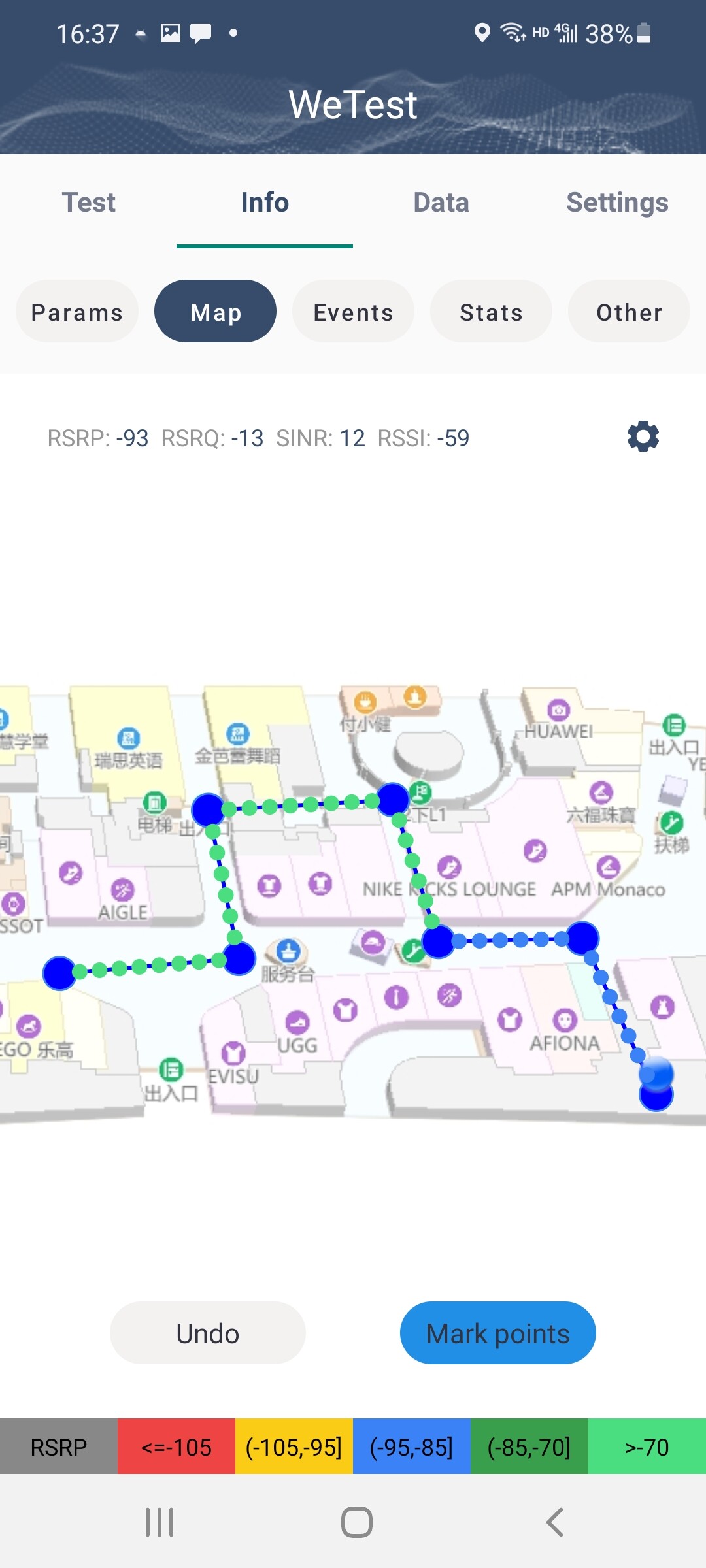Undo the last marked point
Viewport: 706px width, 1568px height.
coord(208,1333)
